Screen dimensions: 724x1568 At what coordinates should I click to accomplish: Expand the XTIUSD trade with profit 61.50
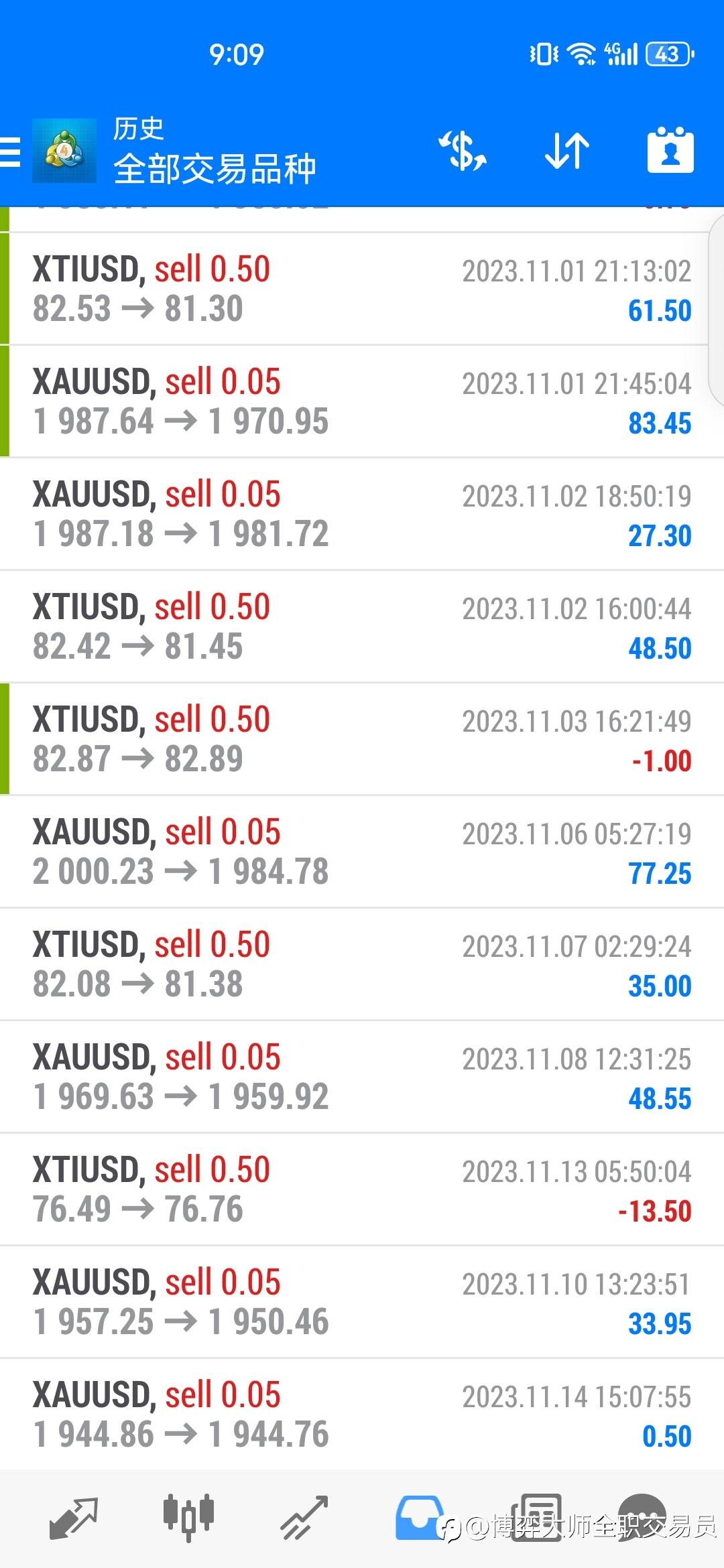[x=362, y=289]
